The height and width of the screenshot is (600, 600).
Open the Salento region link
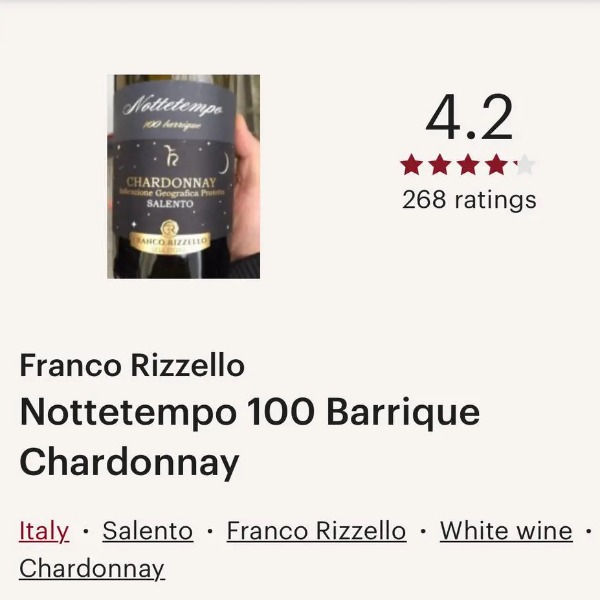[147, 531]
